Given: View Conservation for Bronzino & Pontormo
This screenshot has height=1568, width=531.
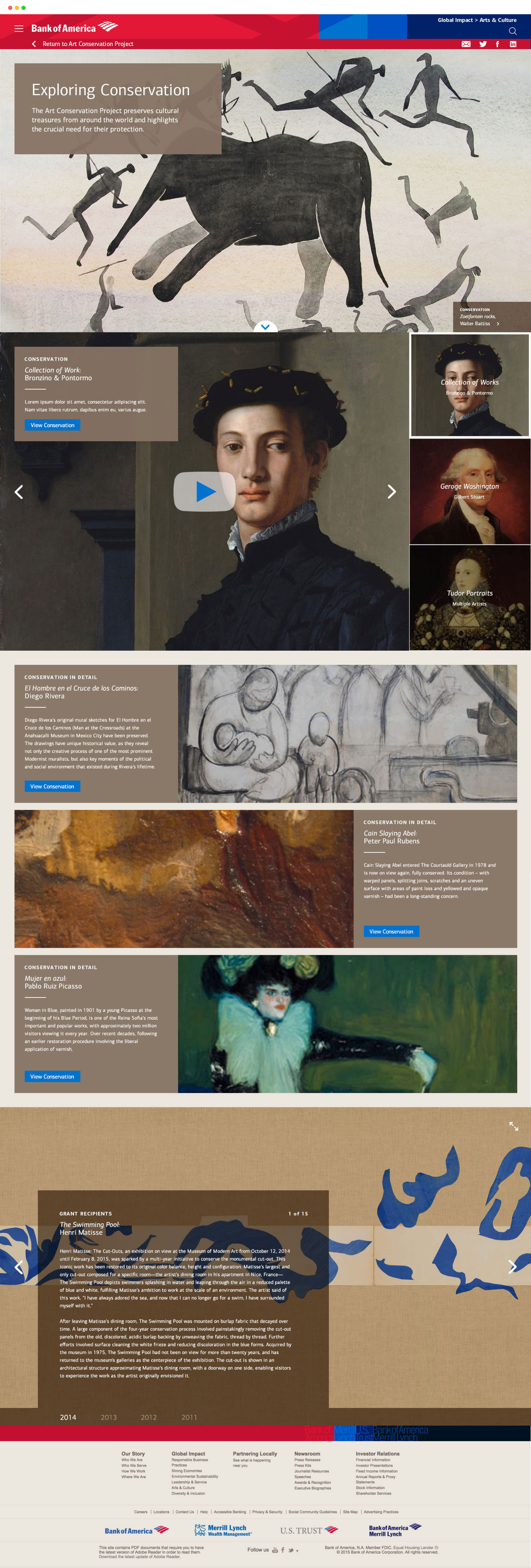Looking at the screenshot, I should [52, 425].
